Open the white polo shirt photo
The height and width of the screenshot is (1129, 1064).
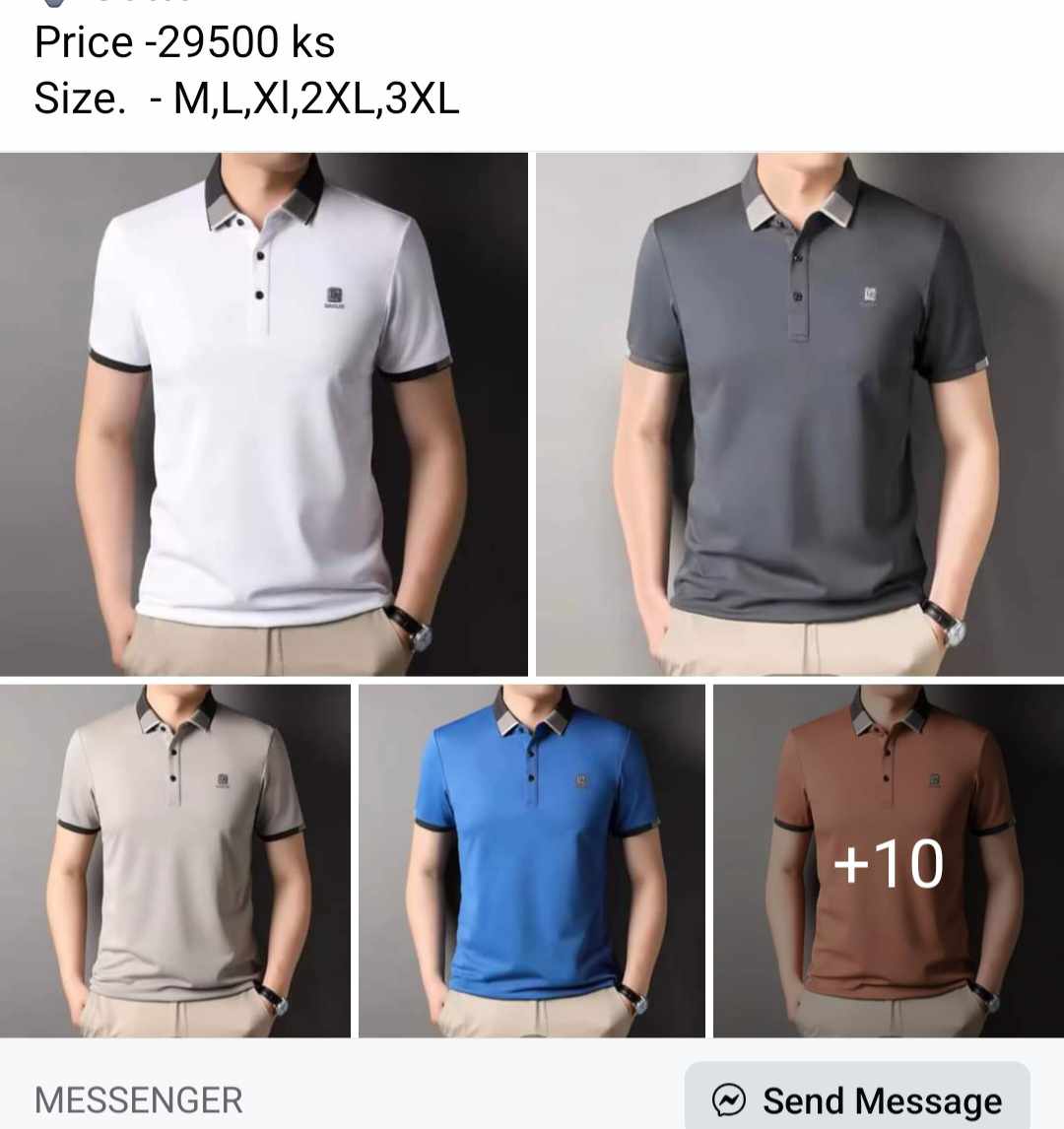tap(263, 414)
